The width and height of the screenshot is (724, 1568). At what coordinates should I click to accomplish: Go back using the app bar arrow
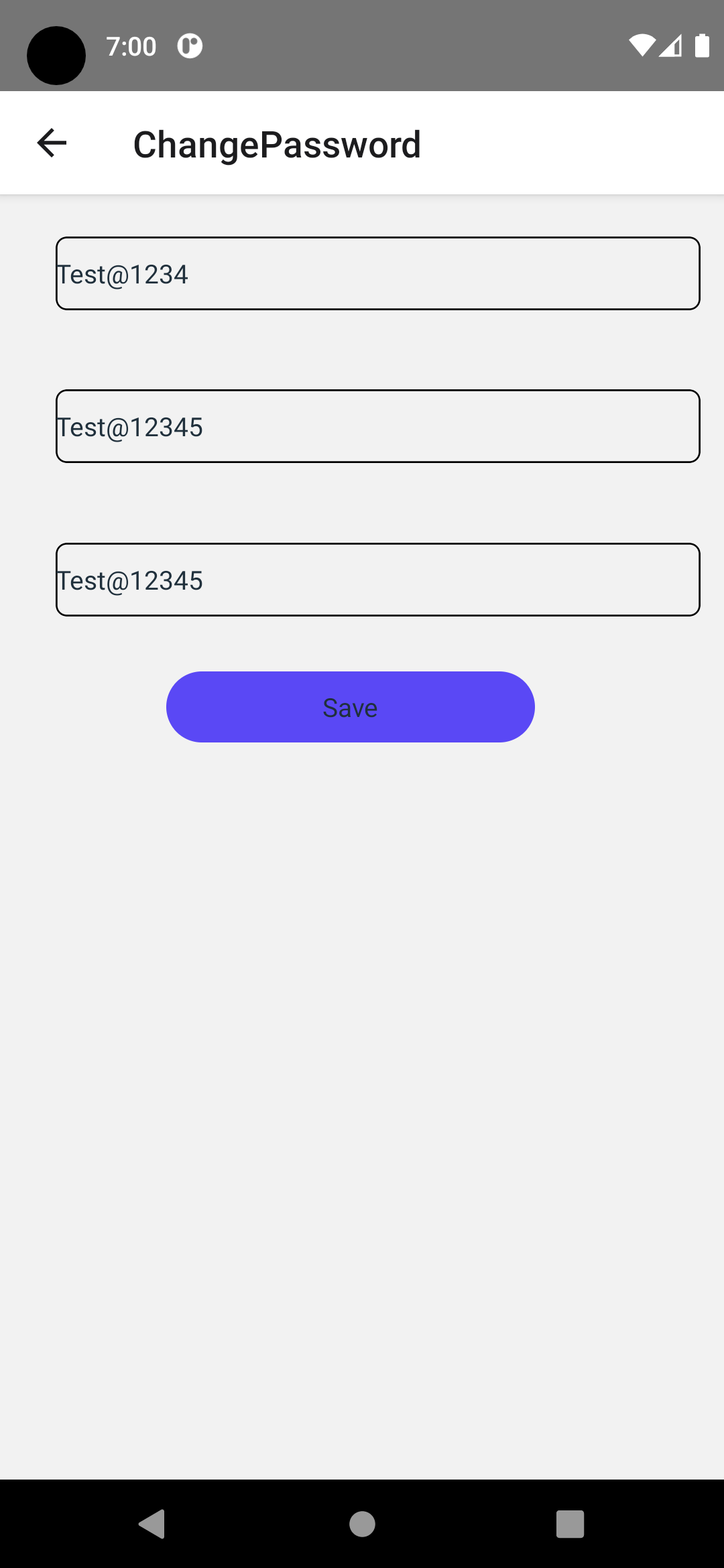point(52,143)
